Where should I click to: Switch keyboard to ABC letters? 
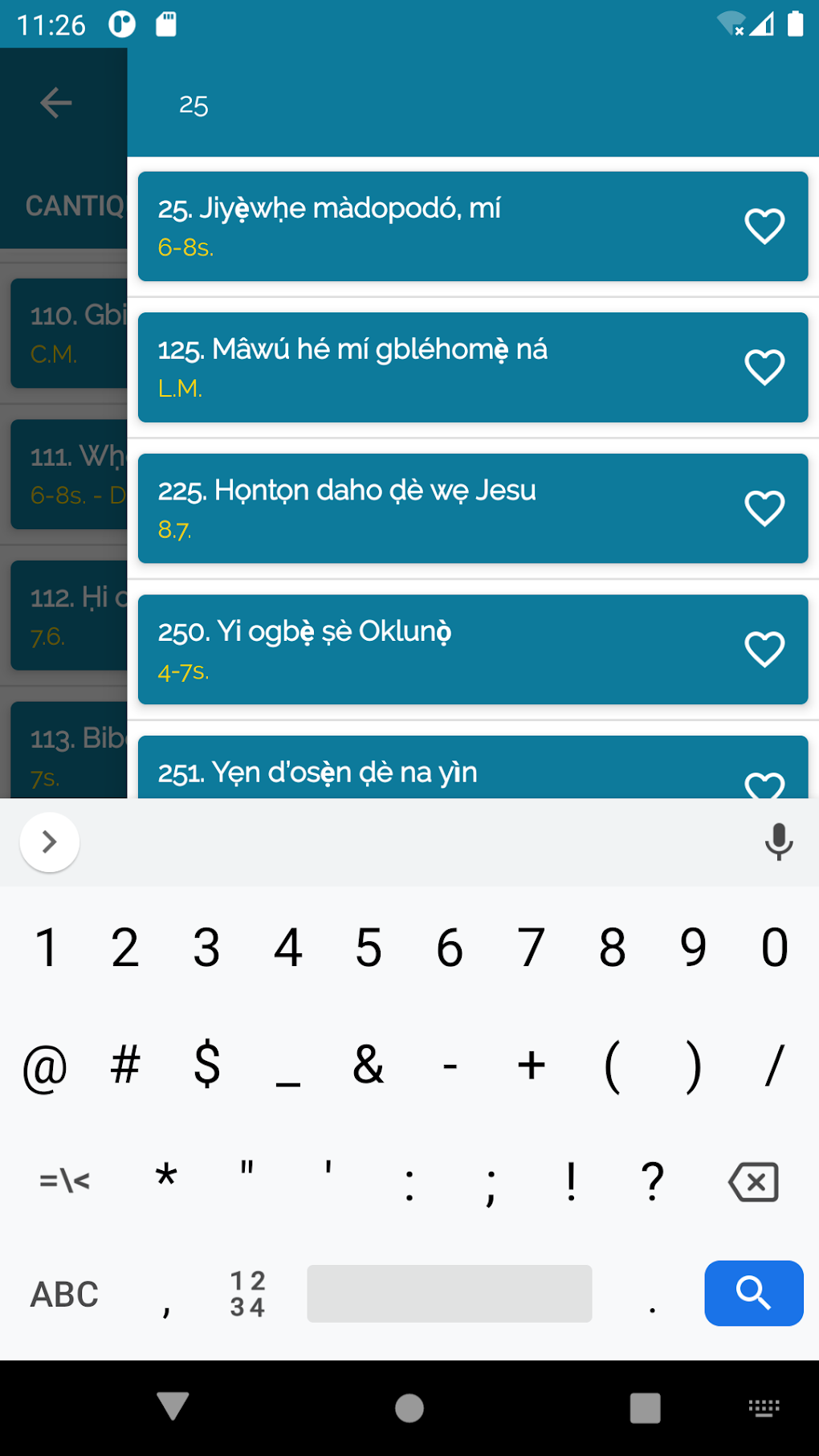tap(64, 1294)
